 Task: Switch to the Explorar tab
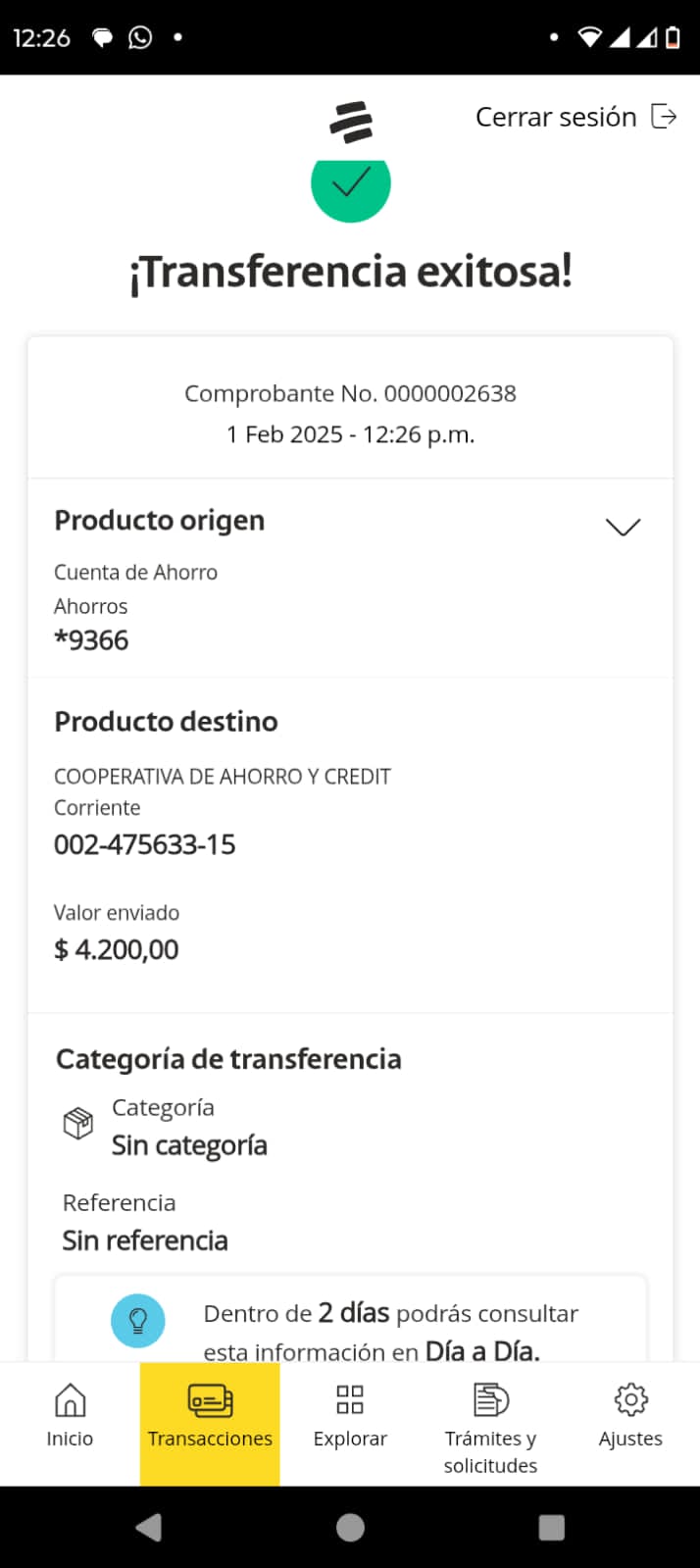click(x=350, y=1417)
